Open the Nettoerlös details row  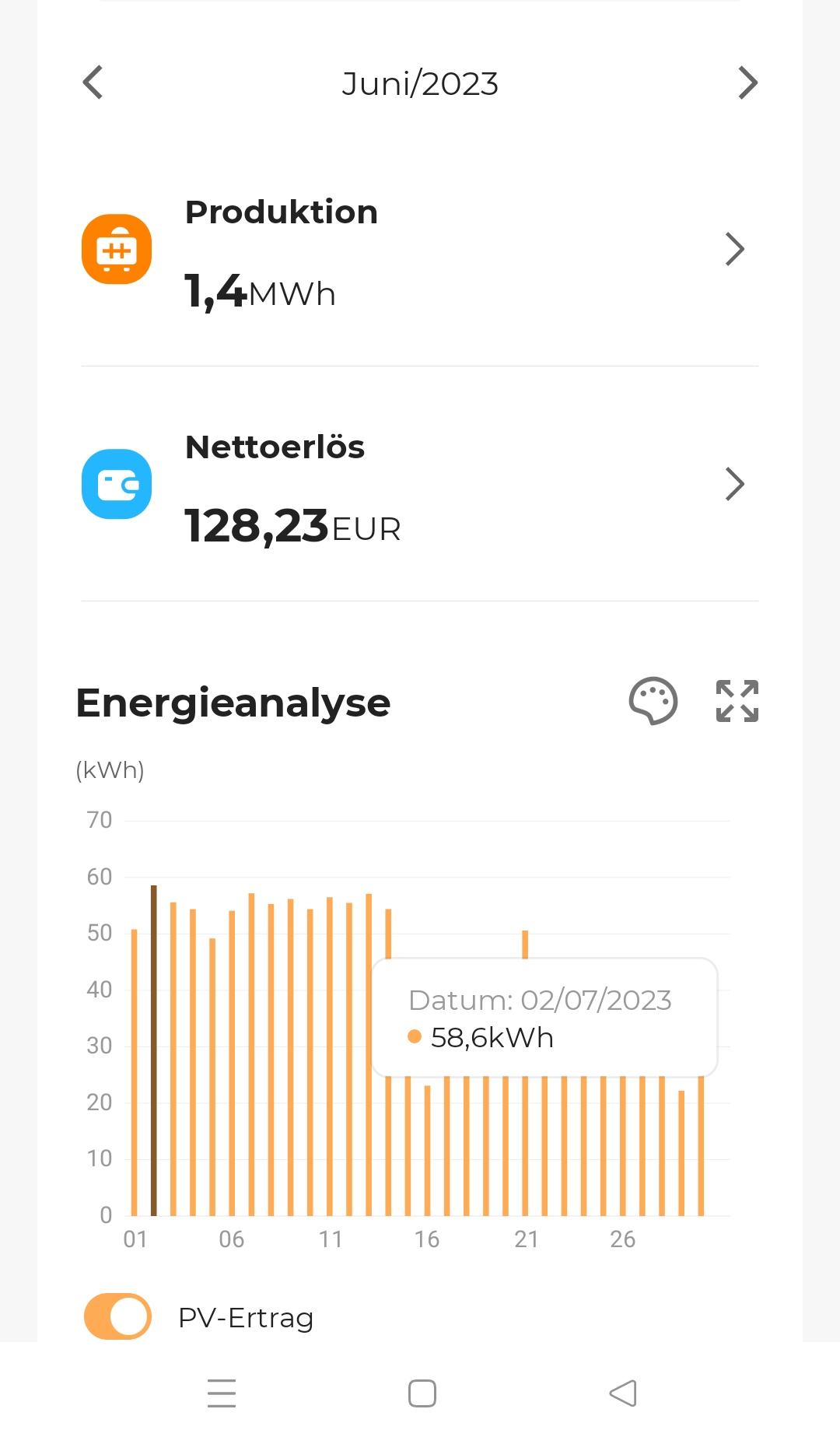coord(420,485)
